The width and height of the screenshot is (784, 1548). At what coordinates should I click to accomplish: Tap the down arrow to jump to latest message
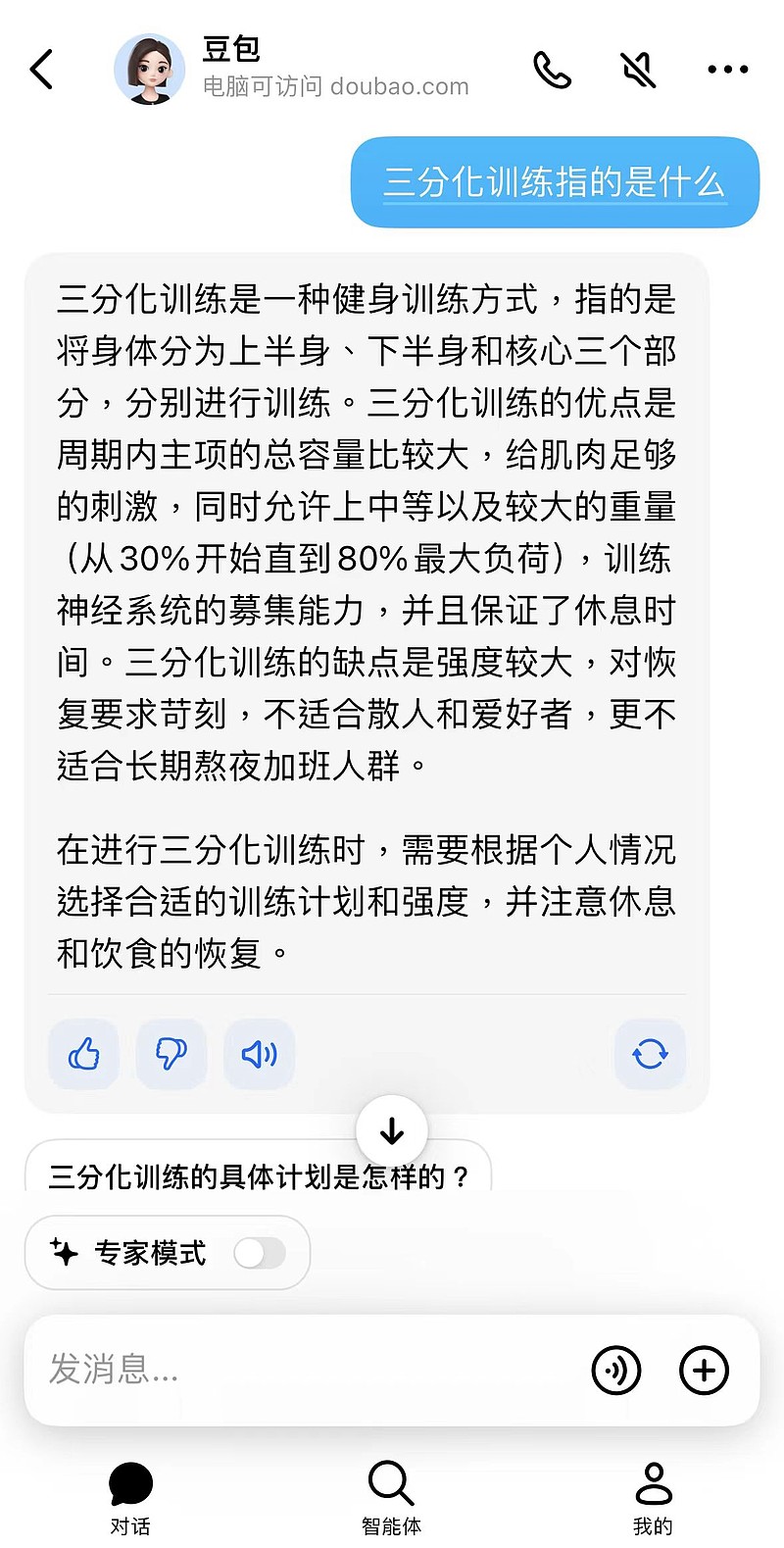(x=391, y=1130)
